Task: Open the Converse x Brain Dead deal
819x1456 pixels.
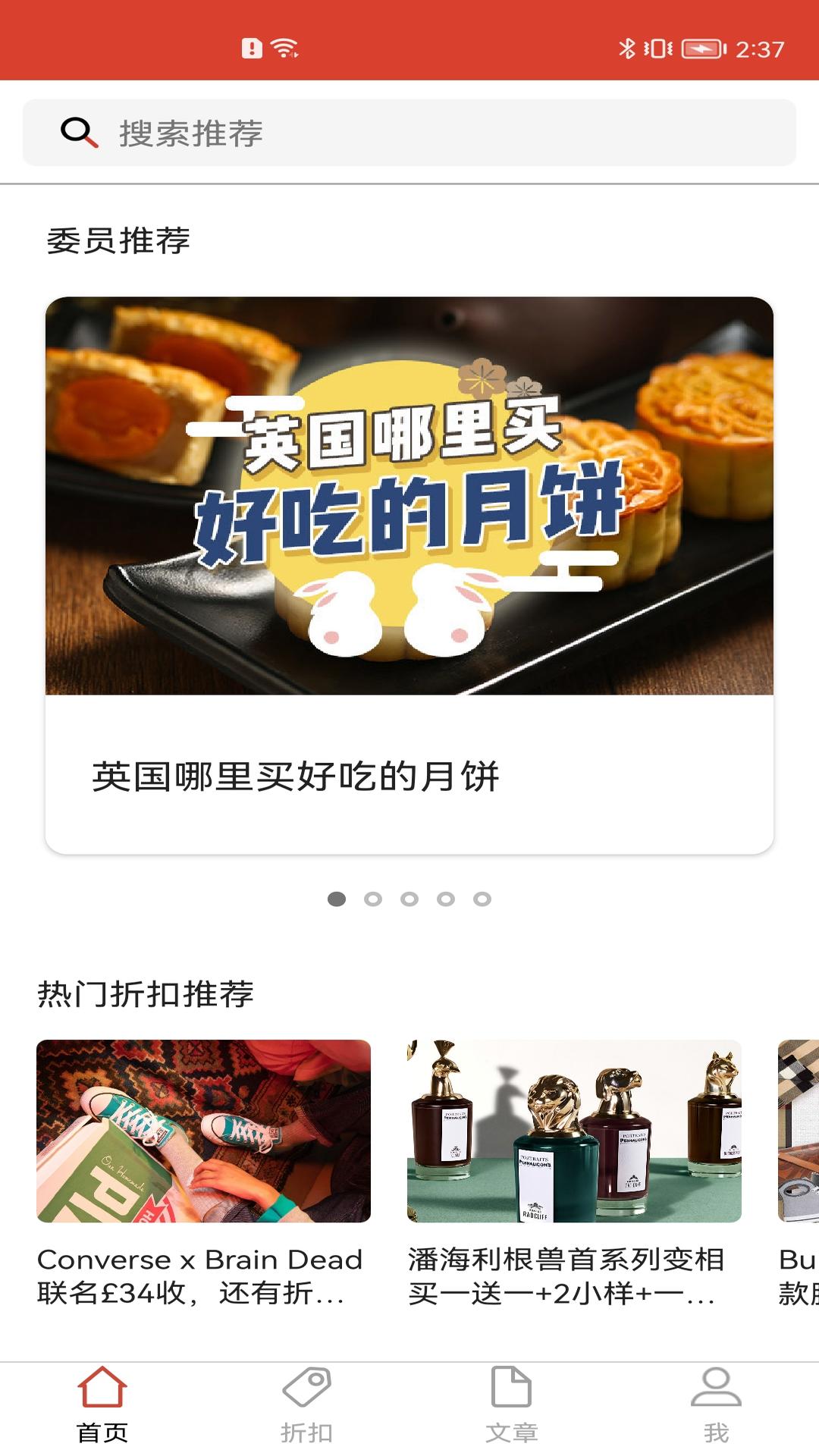Action: 203,1174
